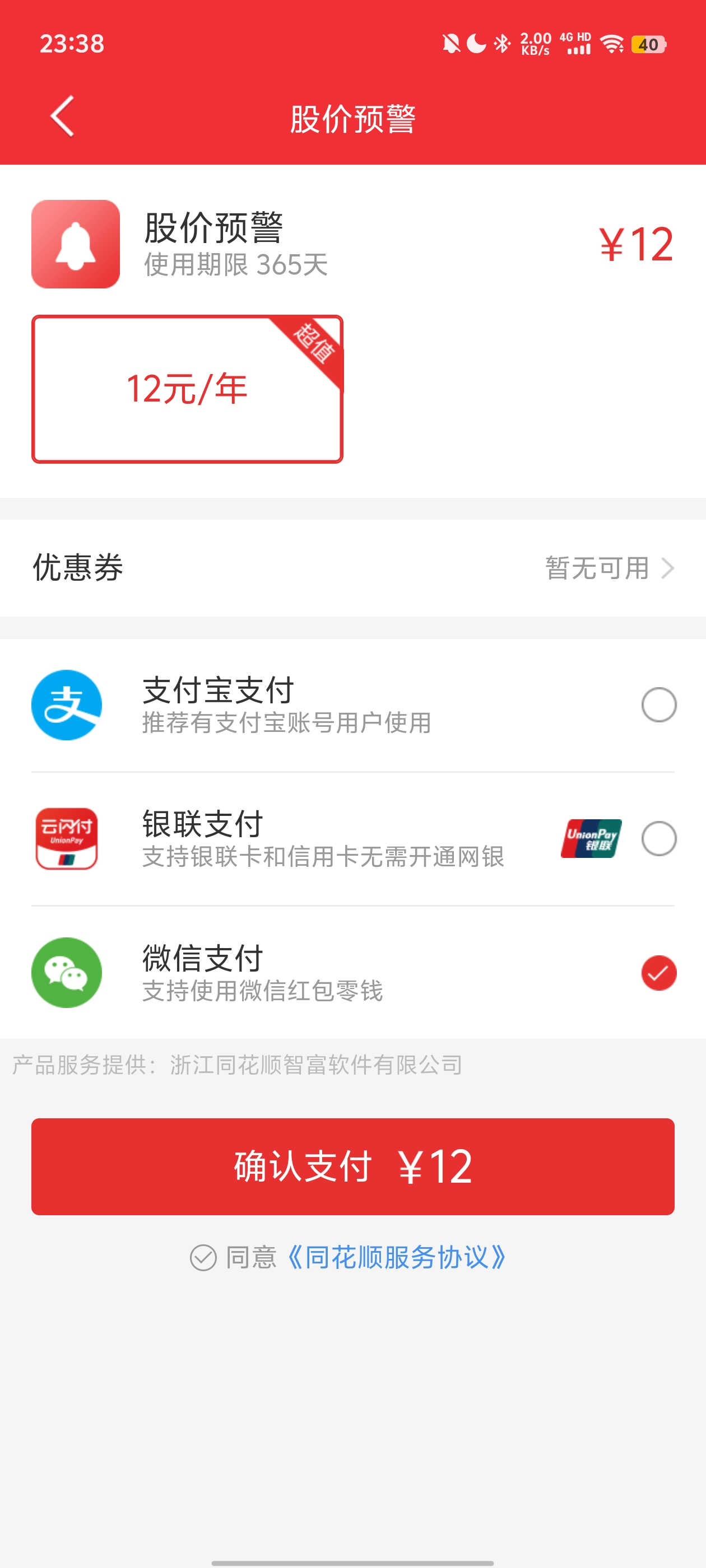The image size is (706, 1568).
Task: Choose 支付宝支付 as the payment method
Action: tap(354, 705)
